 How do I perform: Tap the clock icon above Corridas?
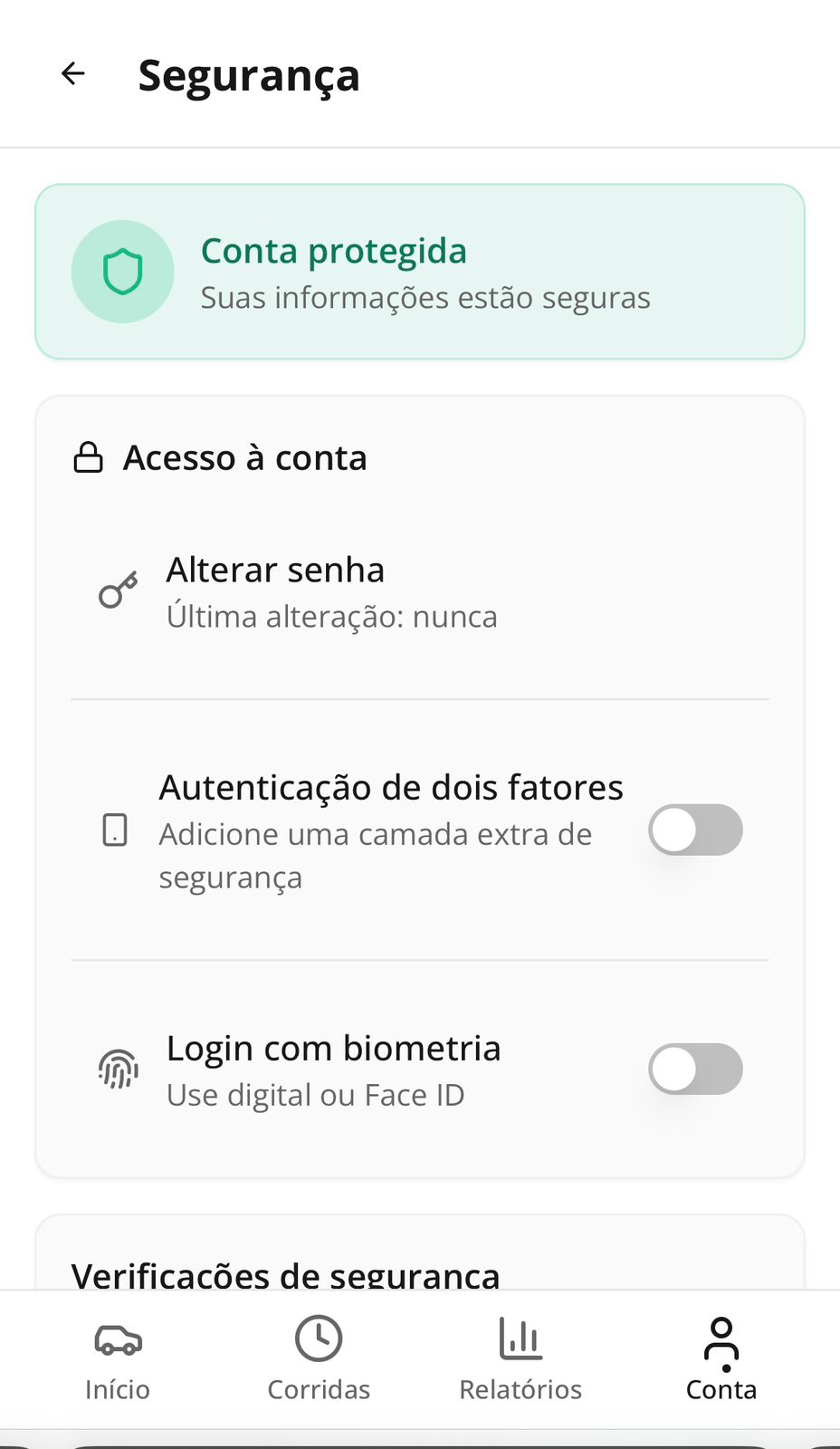(x=318, y=1338)
